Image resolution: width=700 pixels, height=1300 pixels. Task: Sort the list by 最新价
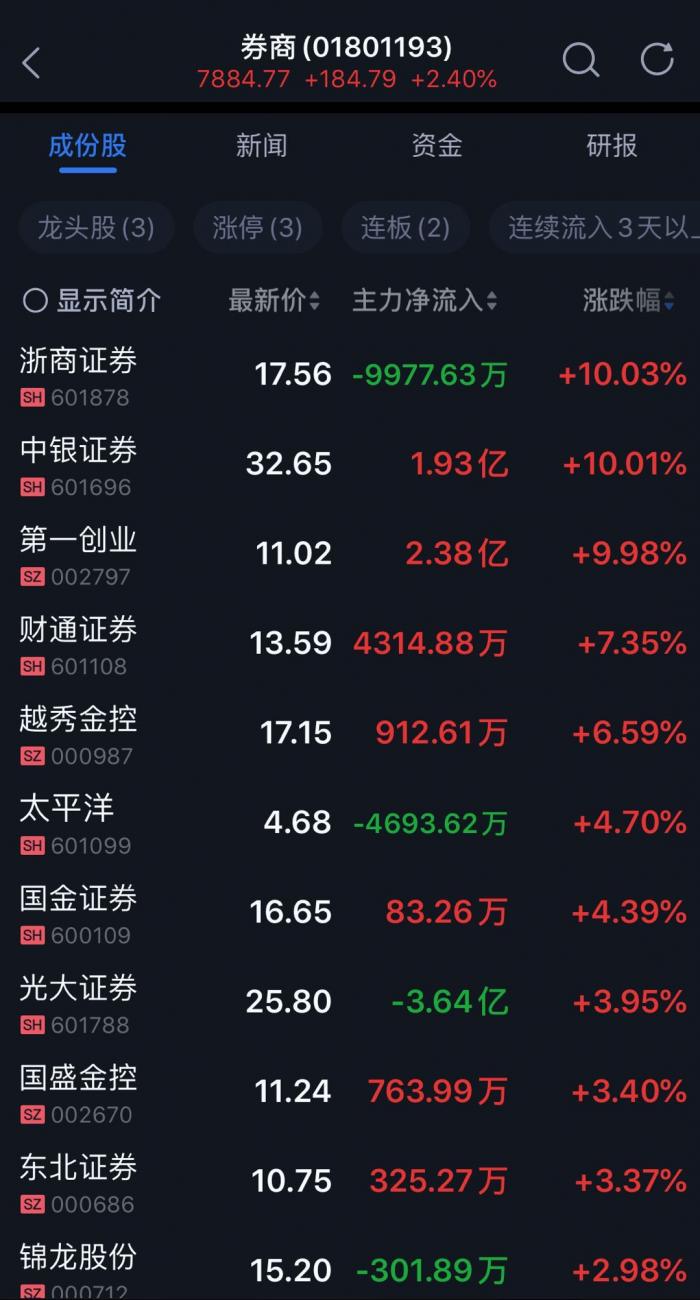[273, 300]
